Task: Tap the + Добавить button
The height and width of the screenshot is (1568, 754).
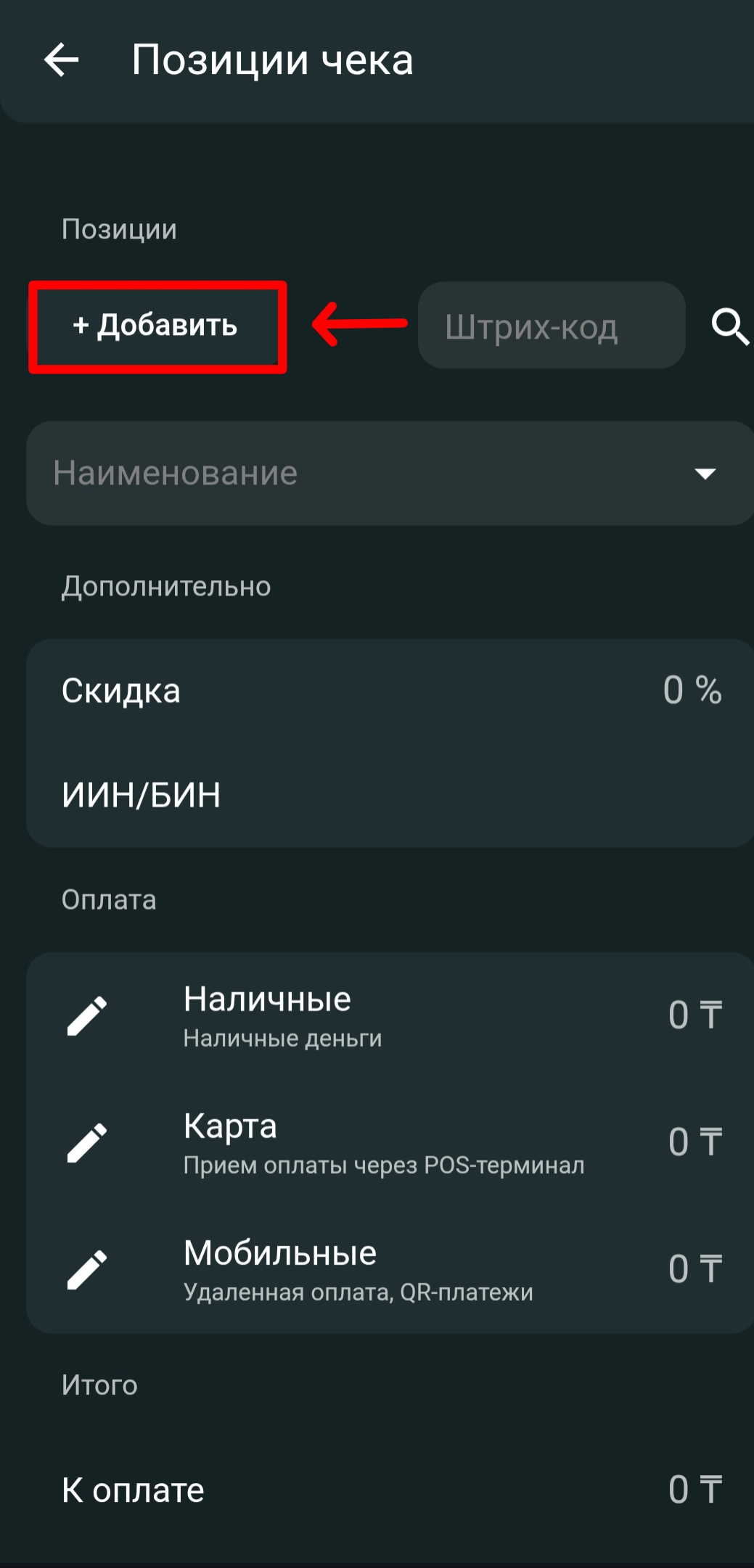Action: 156,326
